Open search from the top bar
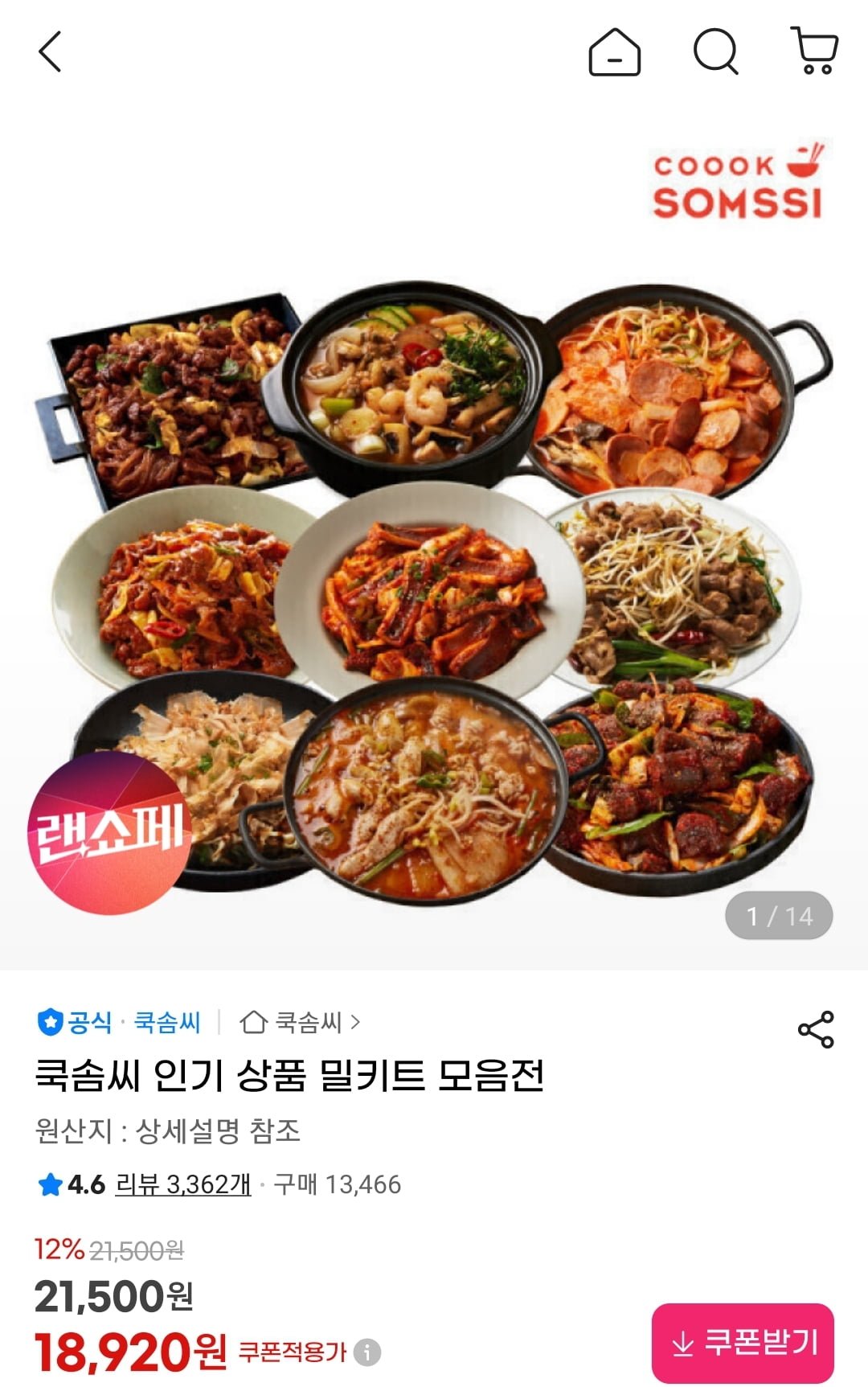Viewport: 868px width, 1387px height. pyautogui.click(x=715, y=52)
